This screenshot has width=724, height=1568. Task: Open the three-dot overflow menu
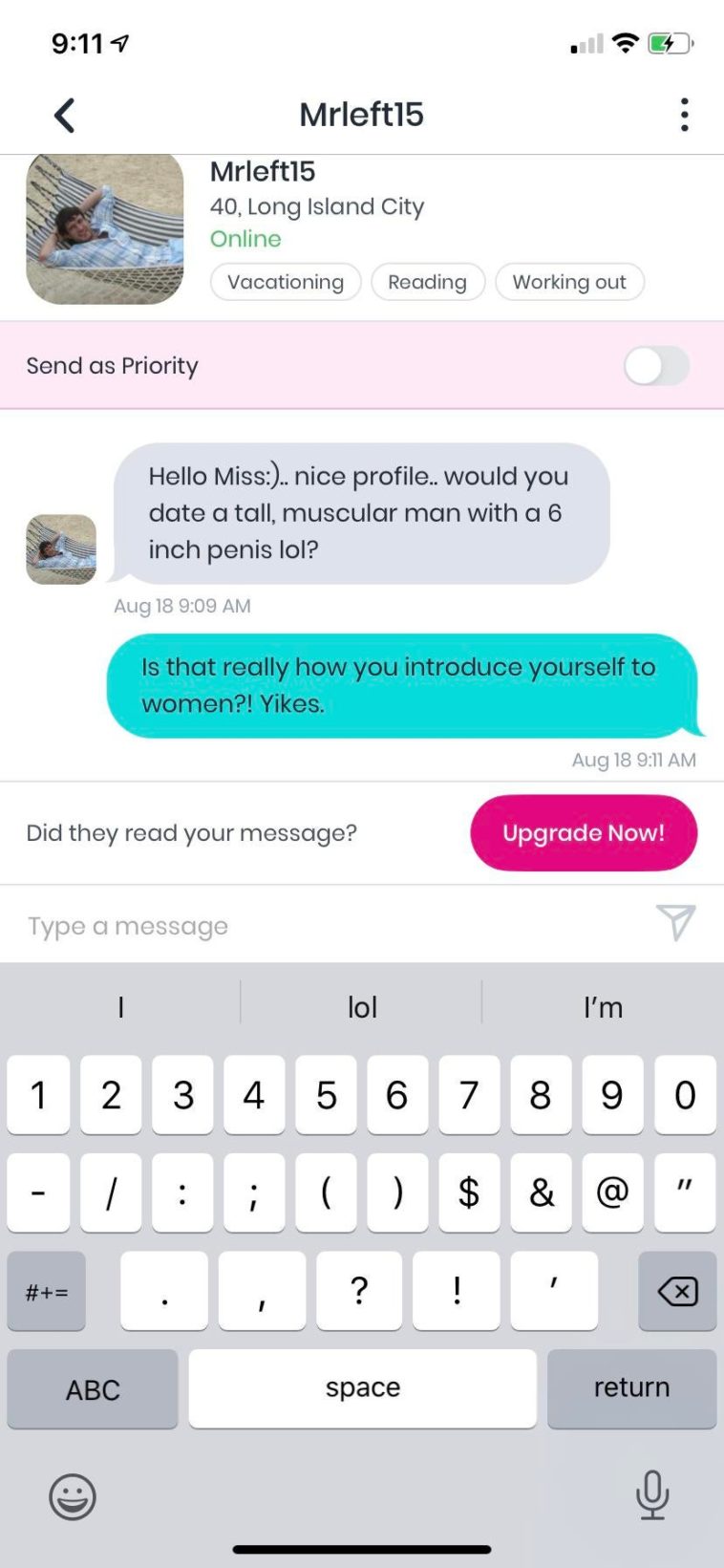click(x=684, y=115)
